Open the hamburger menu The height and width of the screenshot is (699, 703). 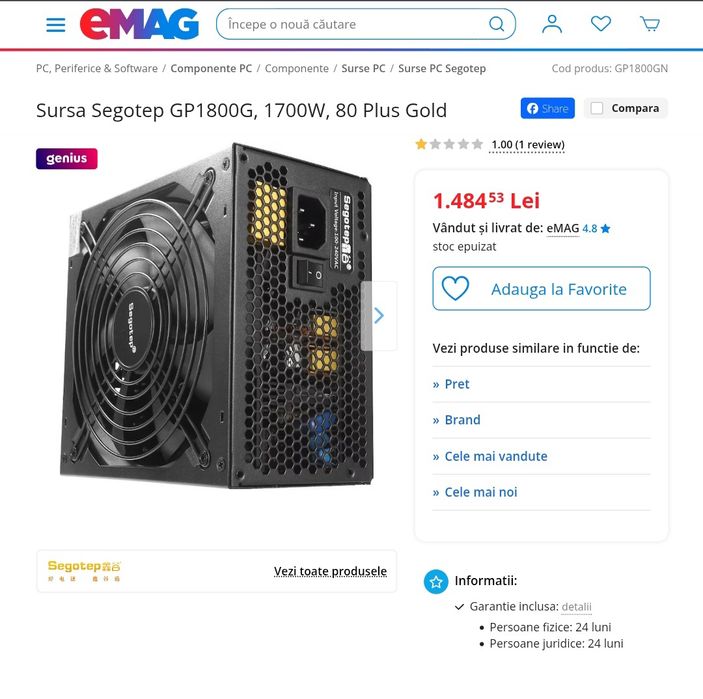pyautogui.click(x=56, y=24)
